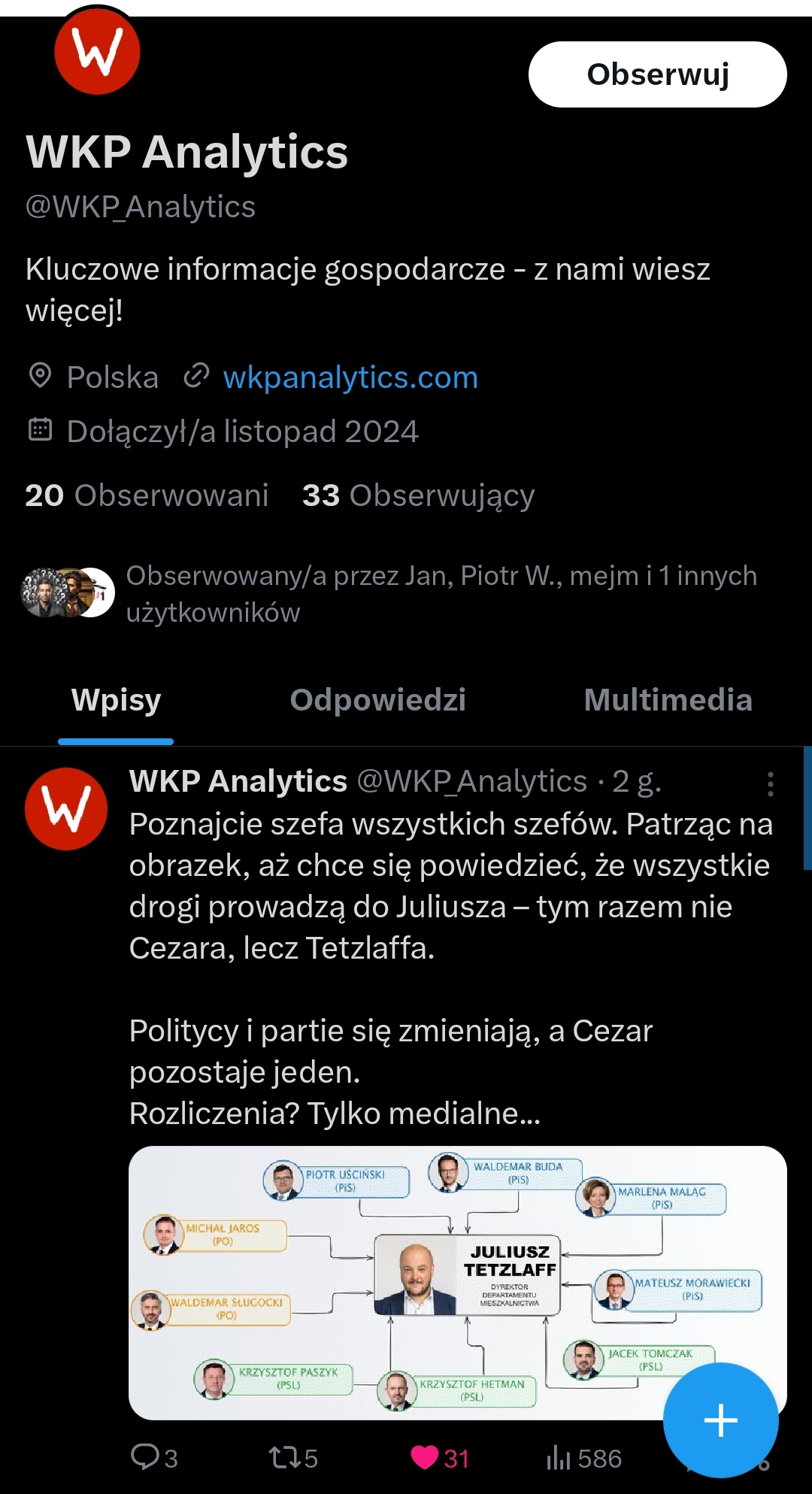View the 20 Obserwowani list
812x1494 pixels.
click(147, 495)
